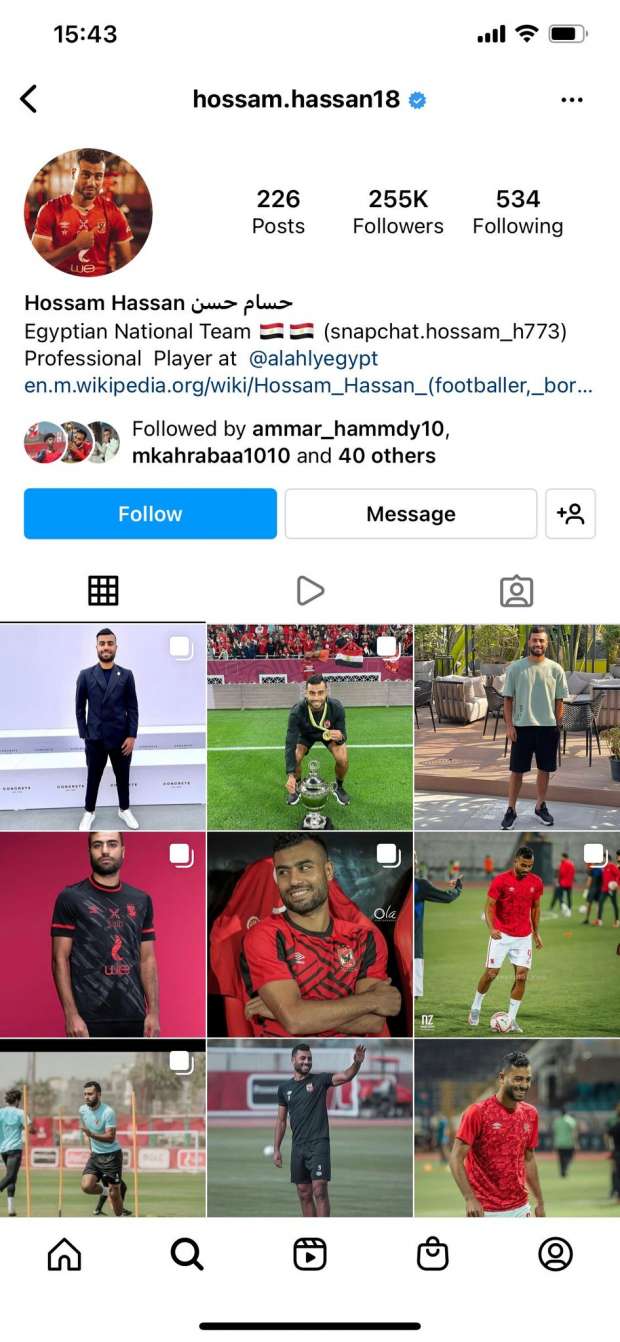Open the 534 Following list
This screenshot has height=1342, width=620.
pos(517,211)
